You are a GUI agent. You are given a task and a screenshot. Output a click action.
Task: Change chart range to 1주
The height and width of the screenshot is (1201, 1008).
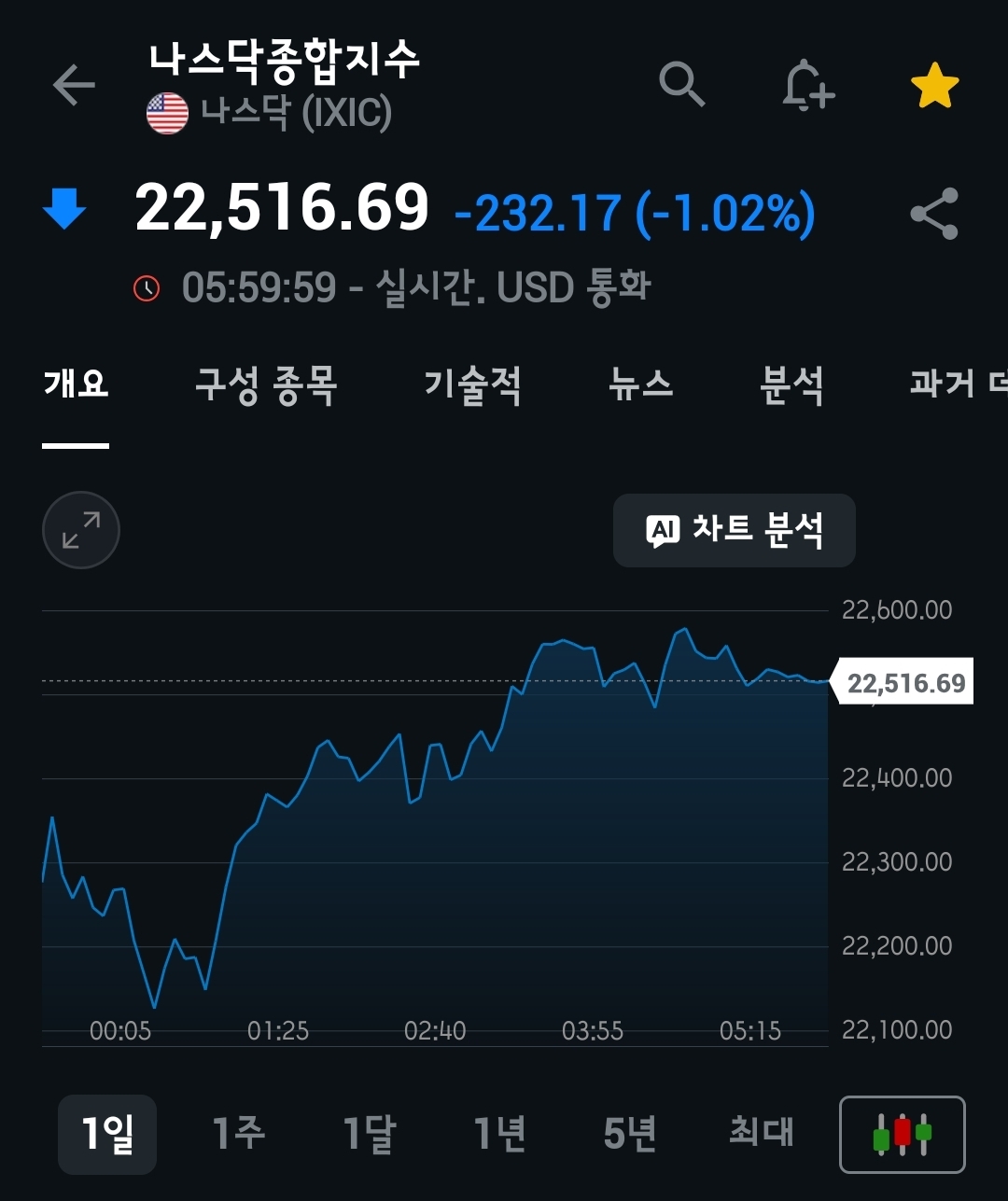238,1134
